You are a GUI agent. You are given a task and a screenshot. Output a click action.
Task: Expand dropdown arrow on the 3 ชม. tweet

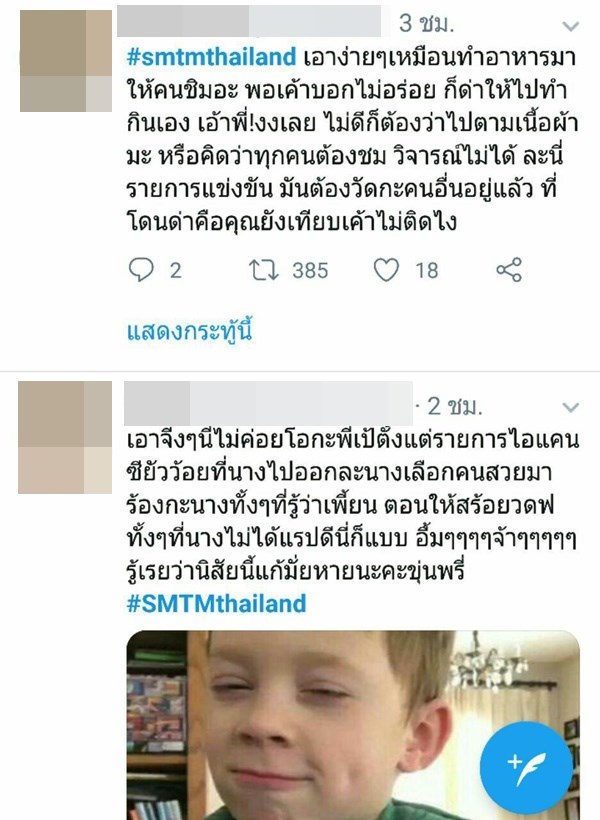click(x=571, y=25)
